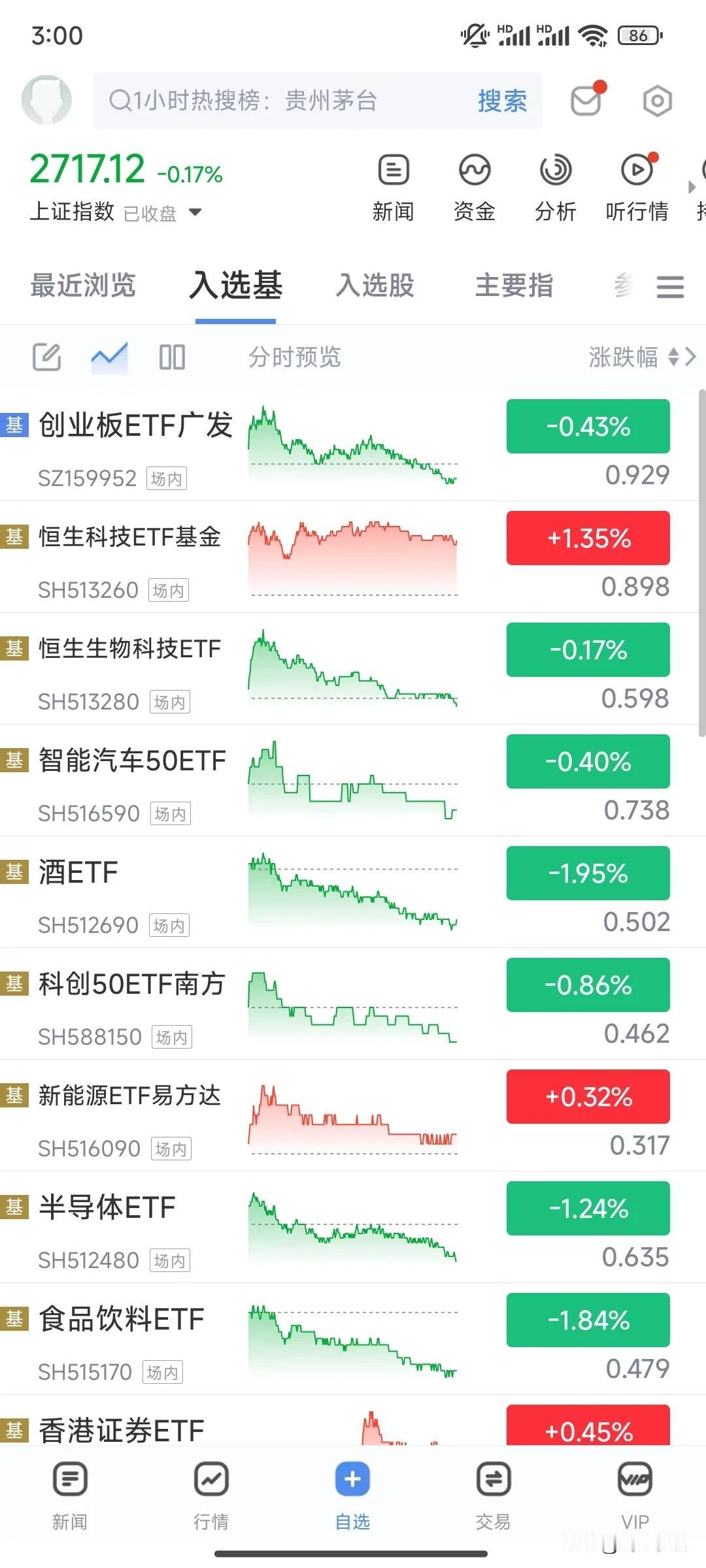Switch to the 入选股 tab
Viewport: 706px width, 1568px height.
(x=375, y=286)
